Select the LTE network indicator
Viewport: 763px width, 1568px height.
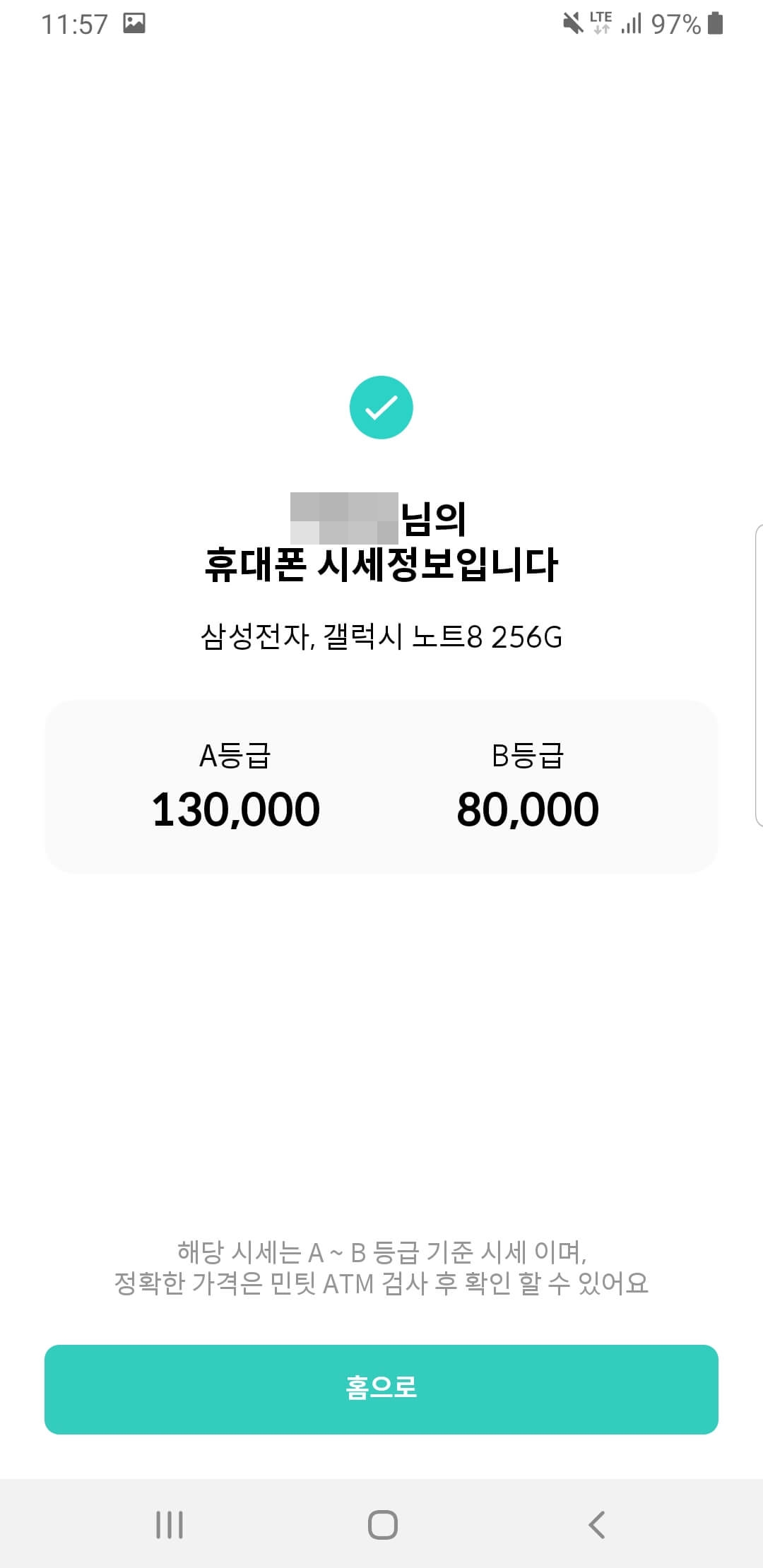tap(601, 21)
